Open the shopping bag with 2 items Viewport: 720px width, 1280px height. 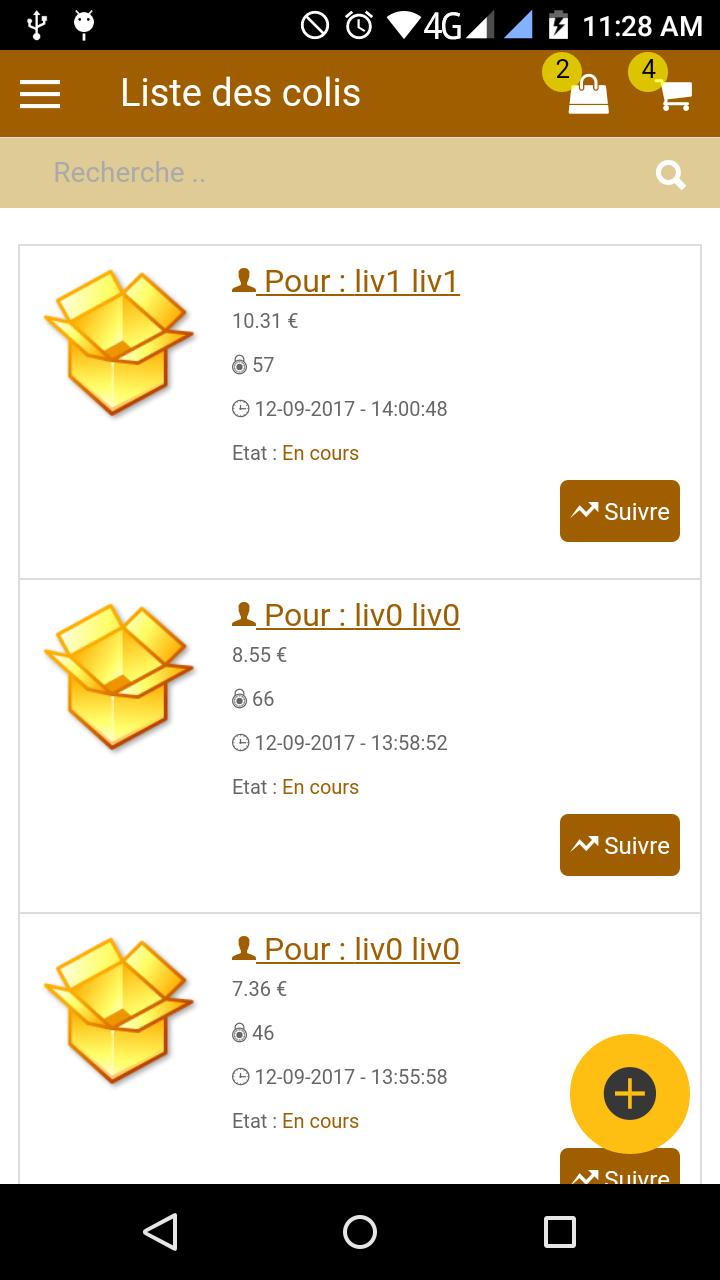coord(588,94)
